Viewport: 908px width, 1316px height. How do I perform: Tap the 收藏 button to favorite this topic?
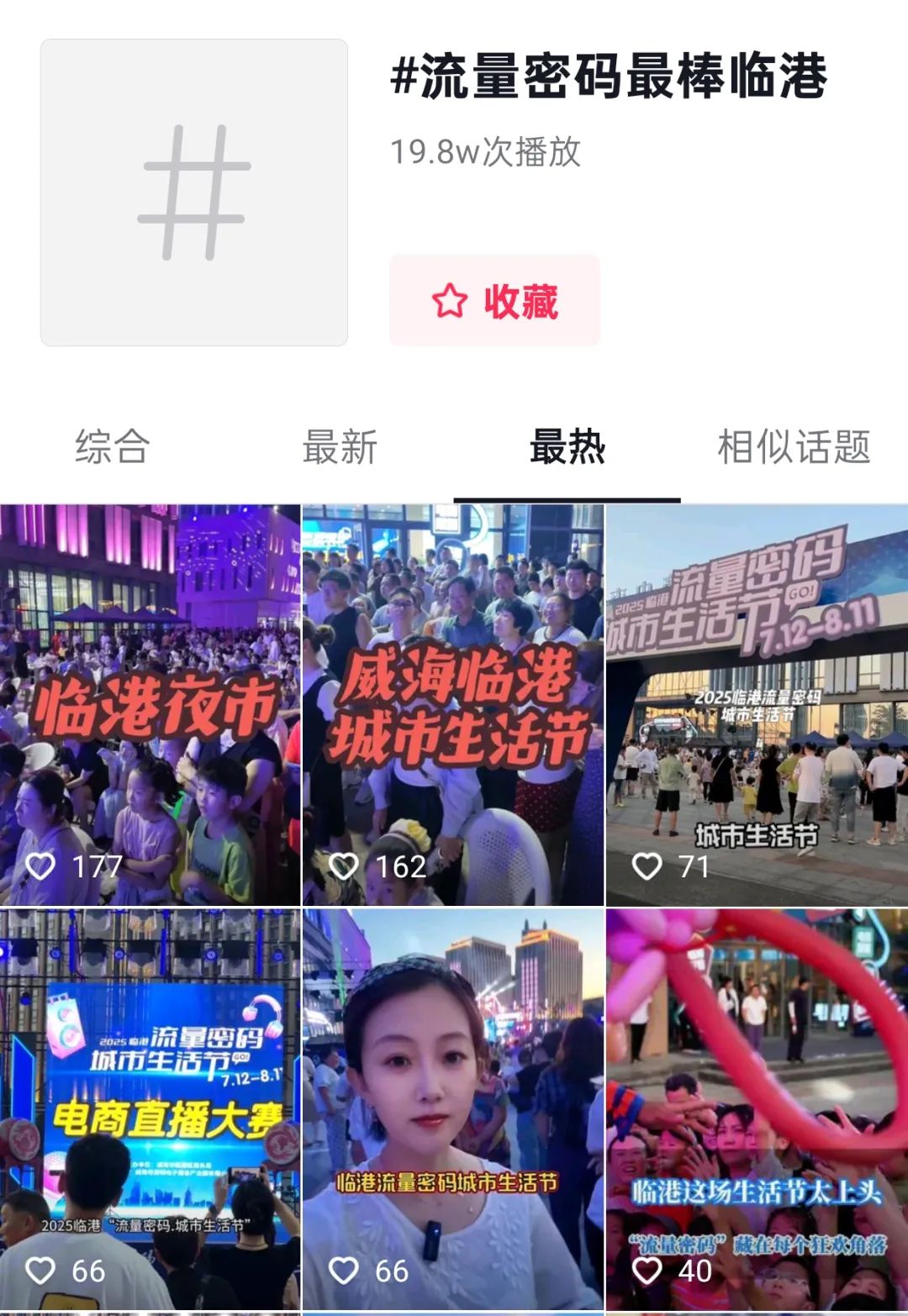[494, 301]
